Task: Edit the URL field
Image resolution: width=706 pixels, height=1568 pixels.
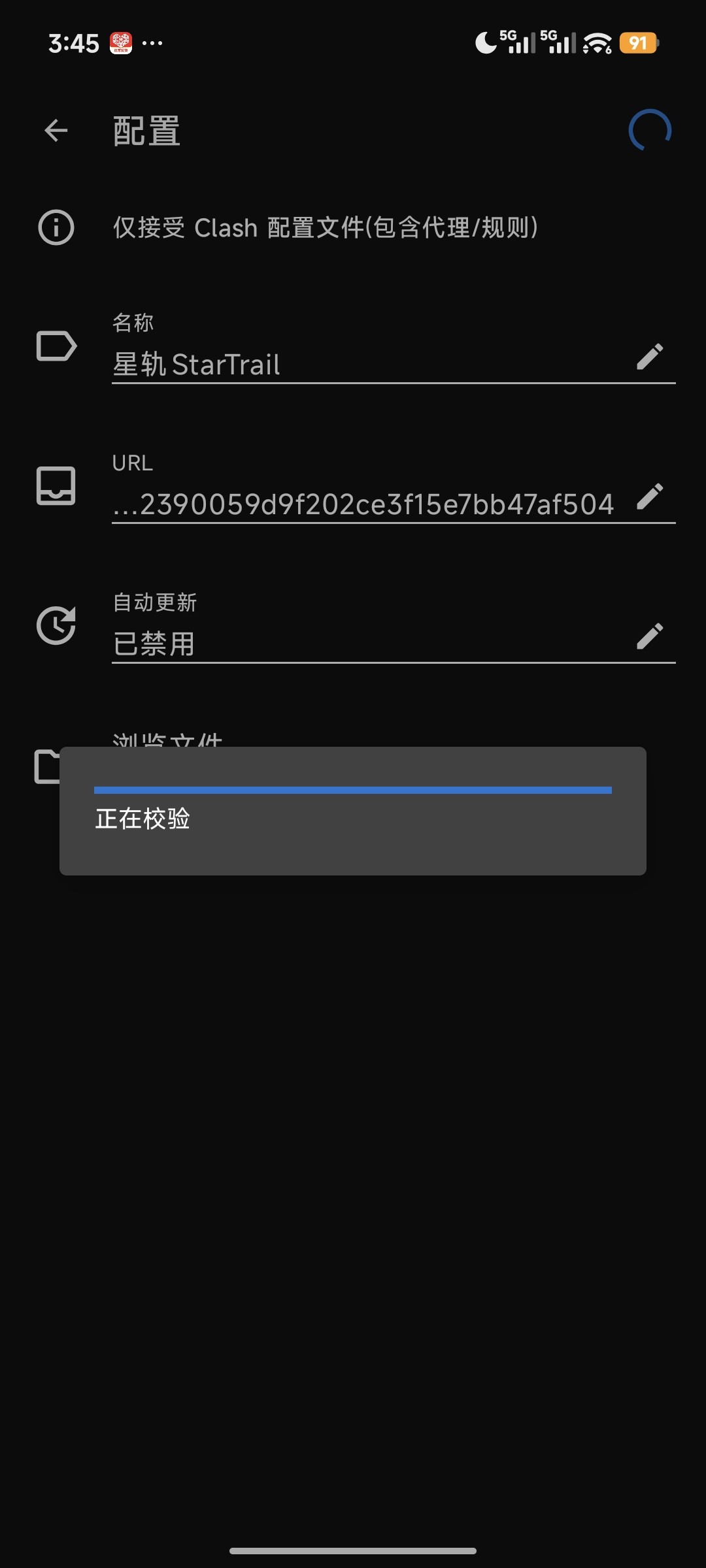Action: click(x=649, y=497)
